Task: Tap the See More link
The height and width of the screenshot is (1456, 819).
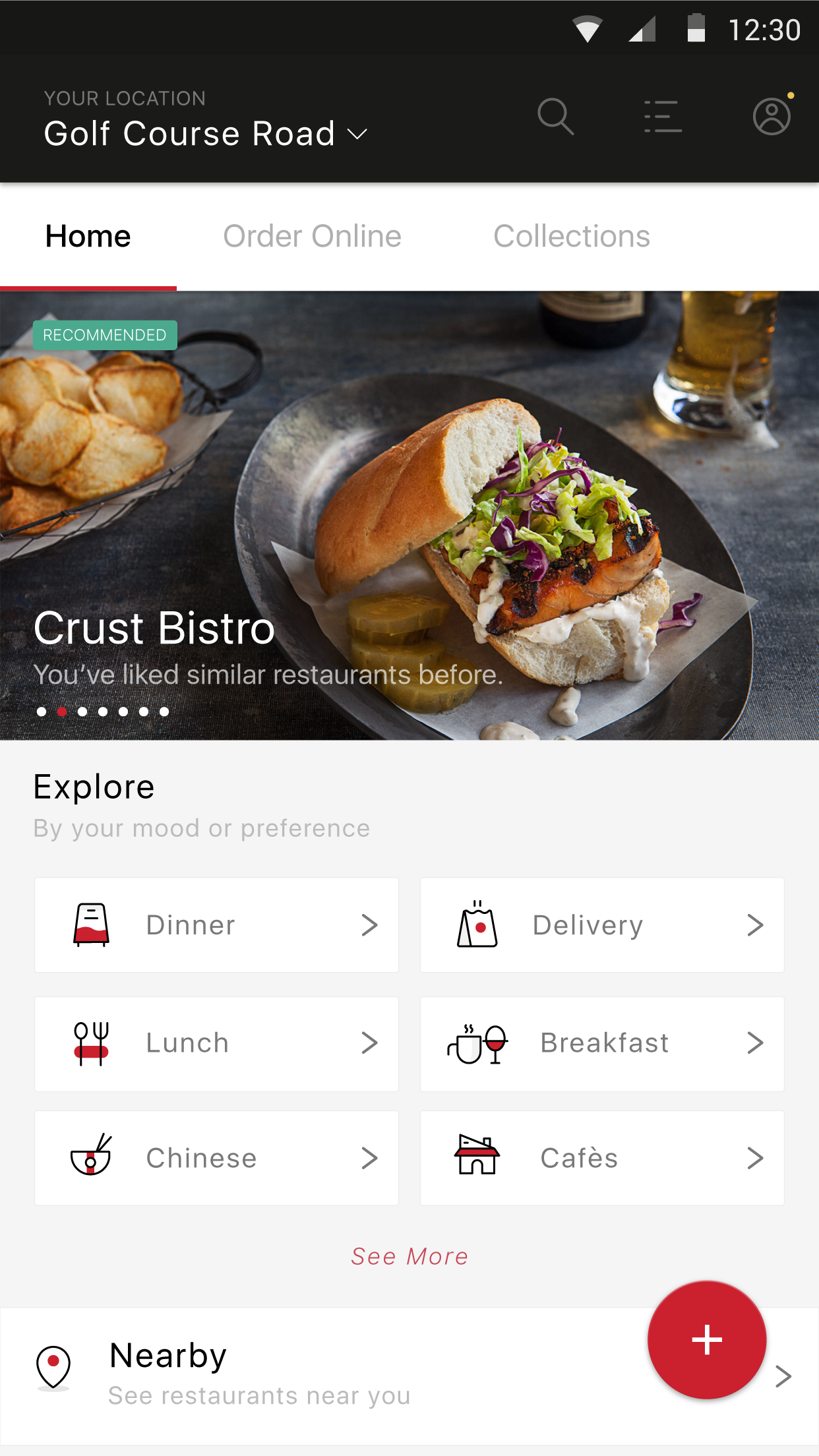Action: [409, 1256]
